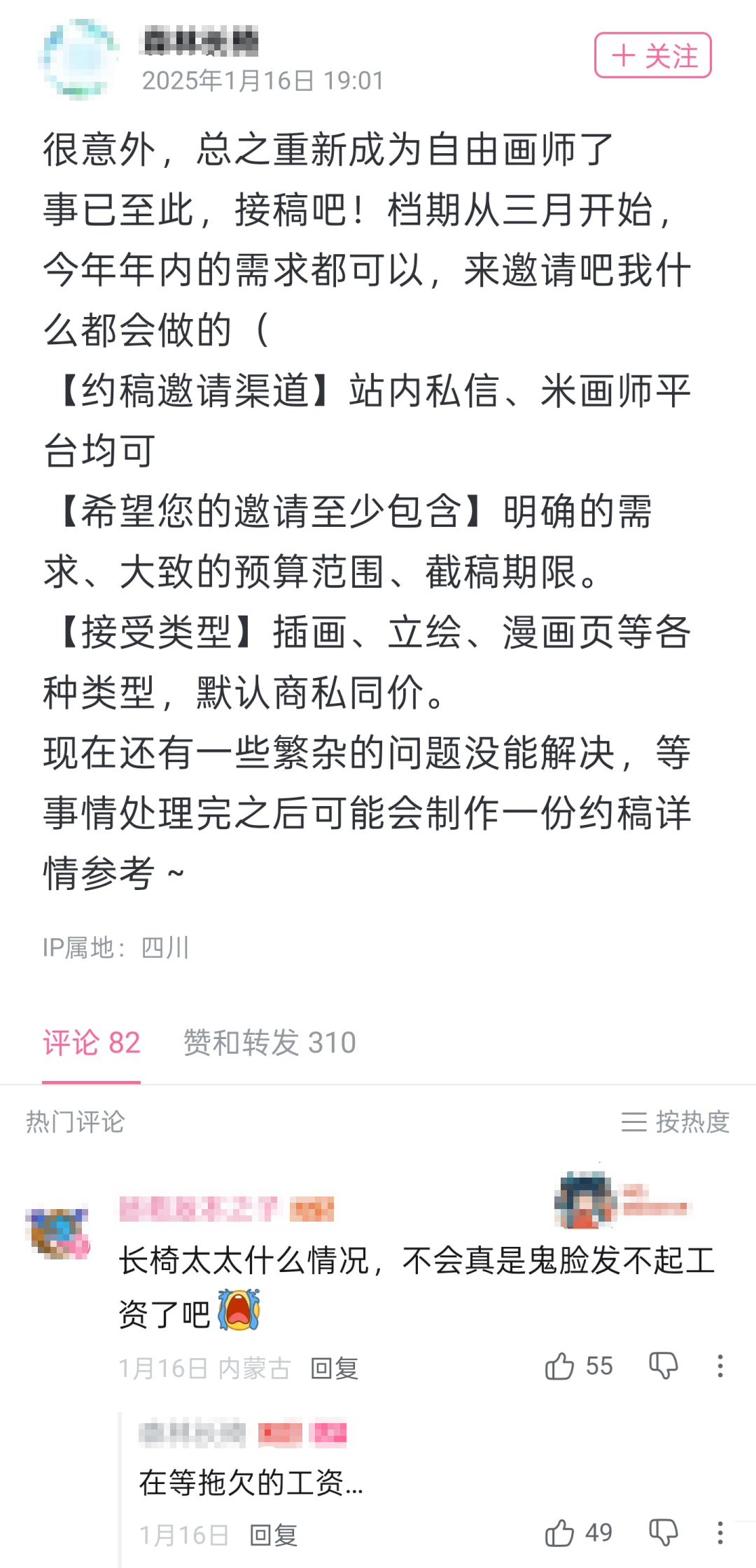756x1568 pixels.
Task: Dislike the 长椅太太什么情况 comment
Action: click(663, 1366)
